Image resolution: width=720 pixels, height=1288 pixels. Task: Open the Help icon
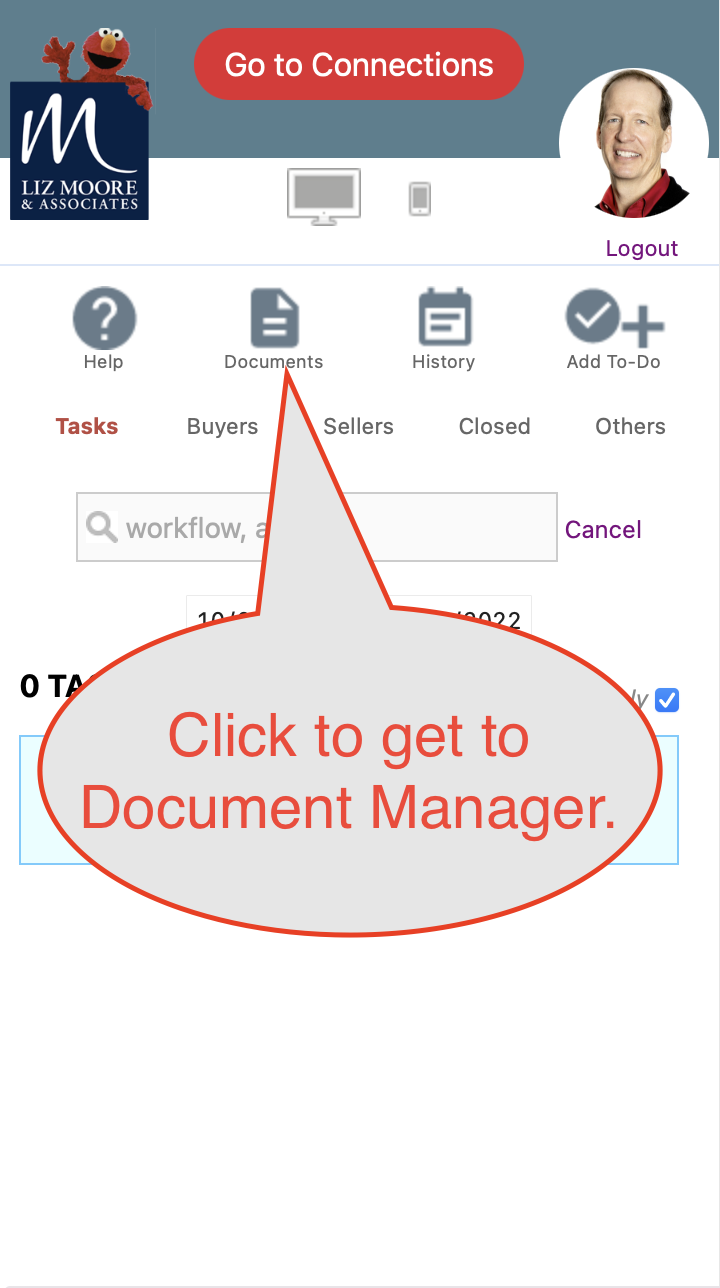pos(104,328)
